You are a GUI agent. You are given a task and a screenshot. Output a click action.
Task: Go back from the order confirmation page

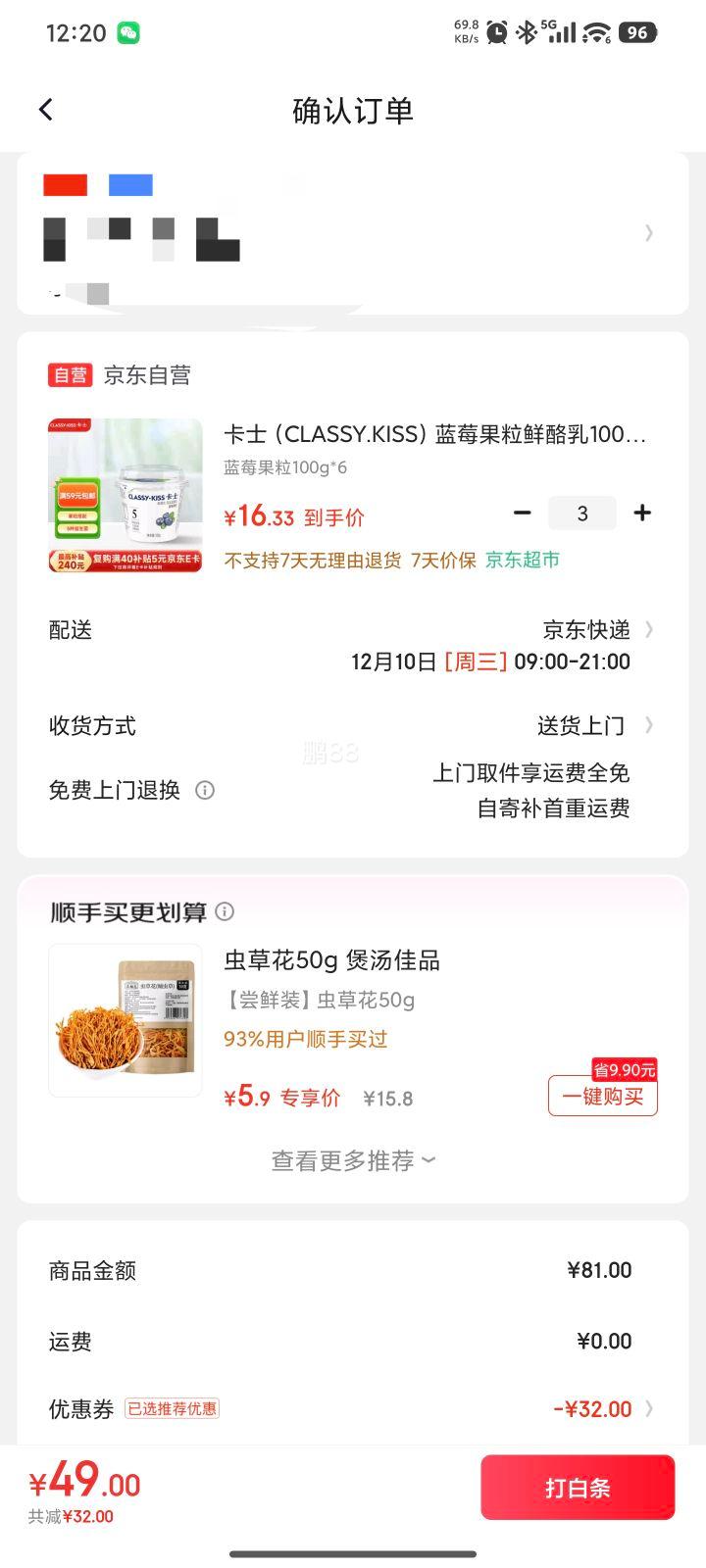click(45, 110)
